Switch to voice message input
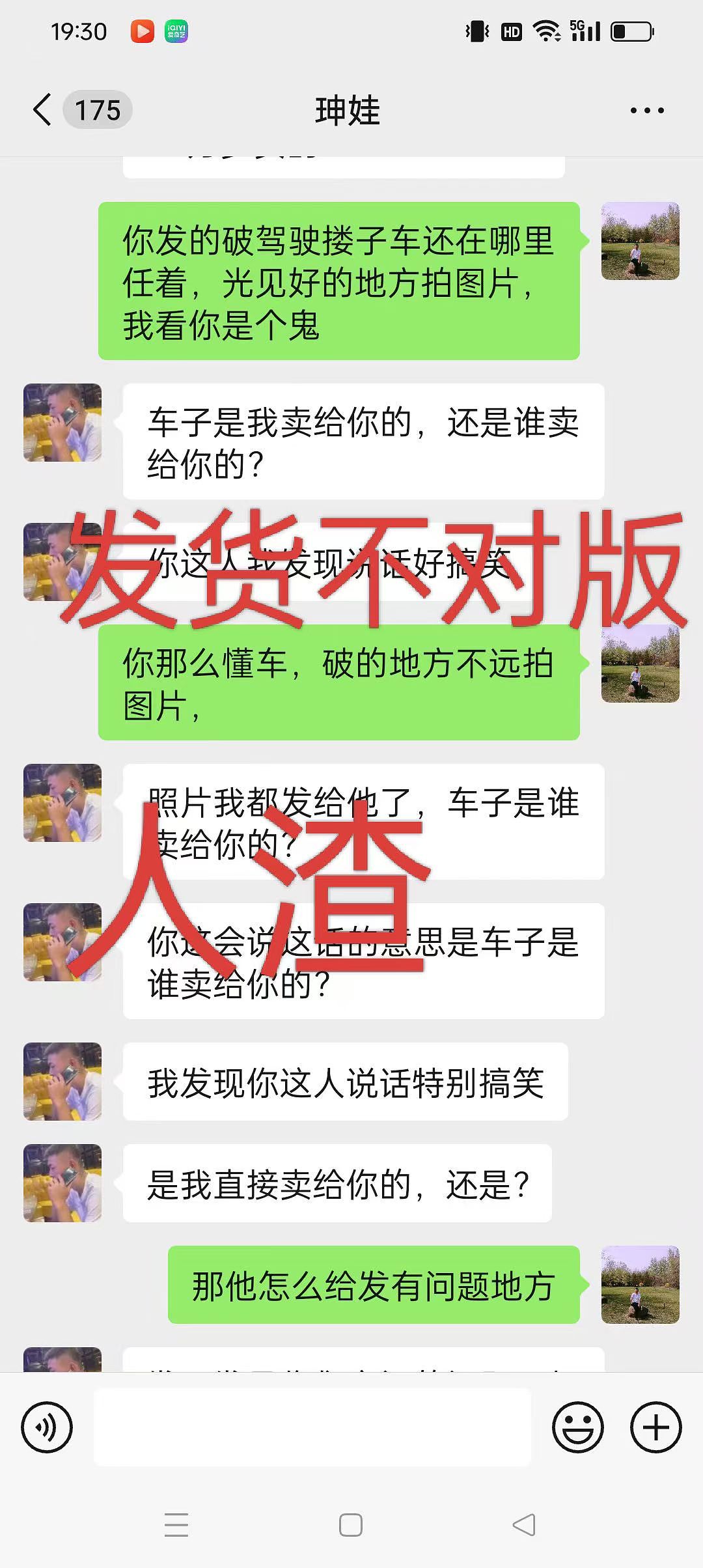The width and height of the screenshot is (703, 1568). pos(47,1427)
